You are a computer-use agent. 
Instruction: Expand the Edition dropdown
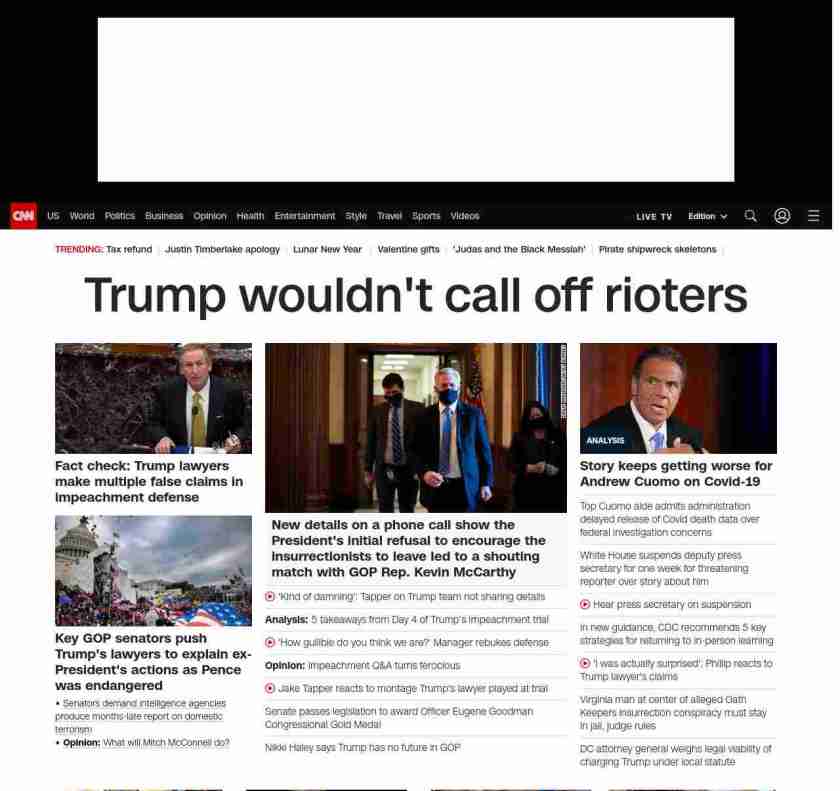pyautogui.click(x=707, y=217)
